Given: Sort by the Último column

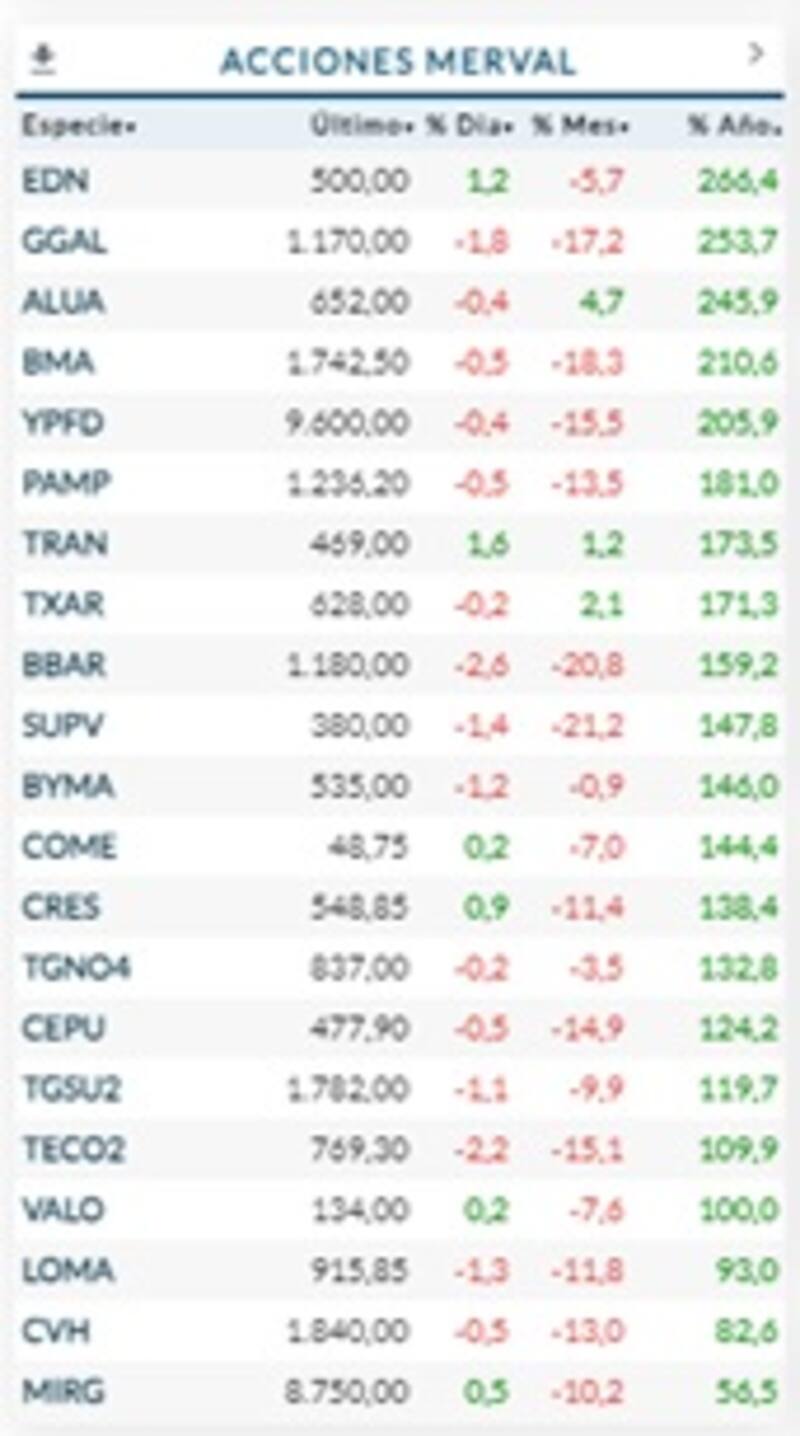Looking at the screenshot, I should click(360, 126).
